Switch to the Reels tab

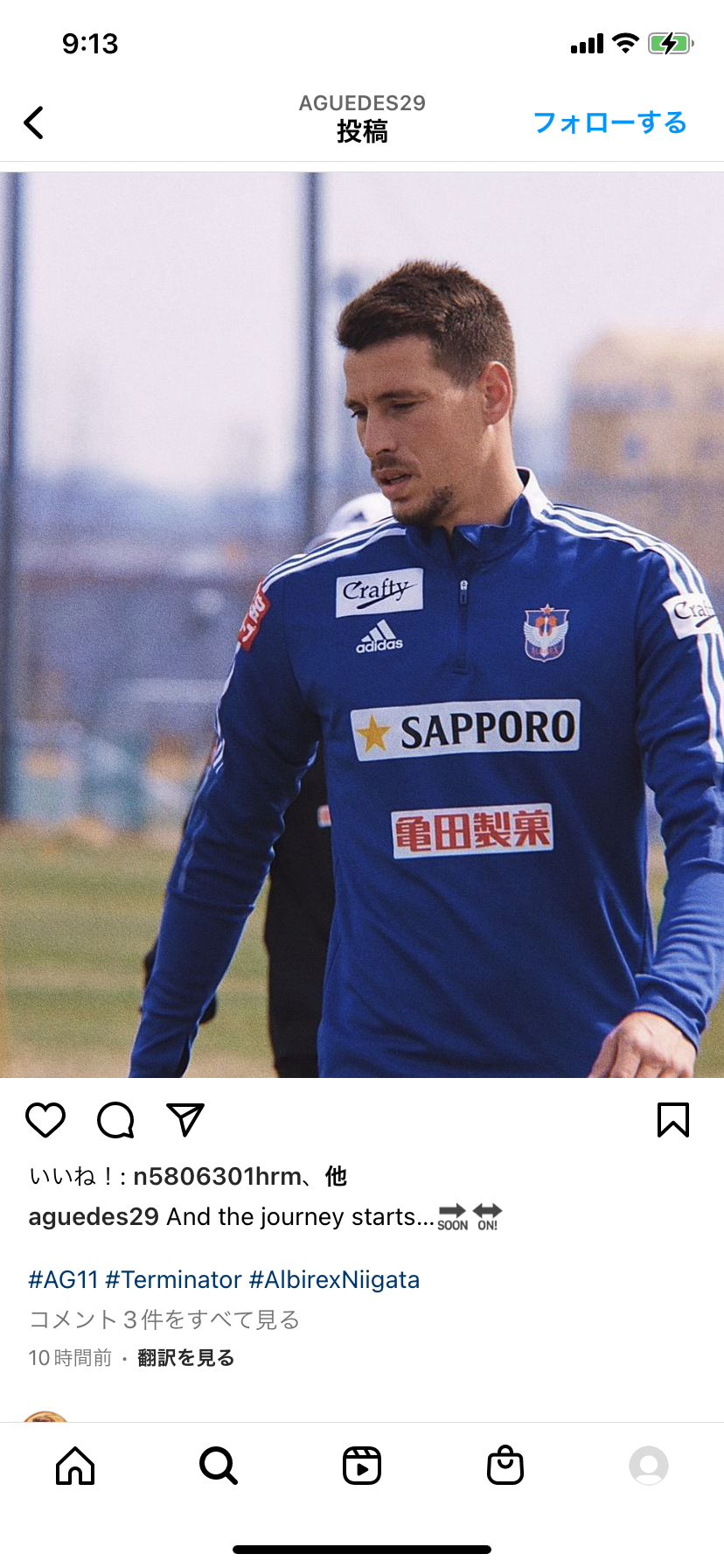[x=362, y=1466]
